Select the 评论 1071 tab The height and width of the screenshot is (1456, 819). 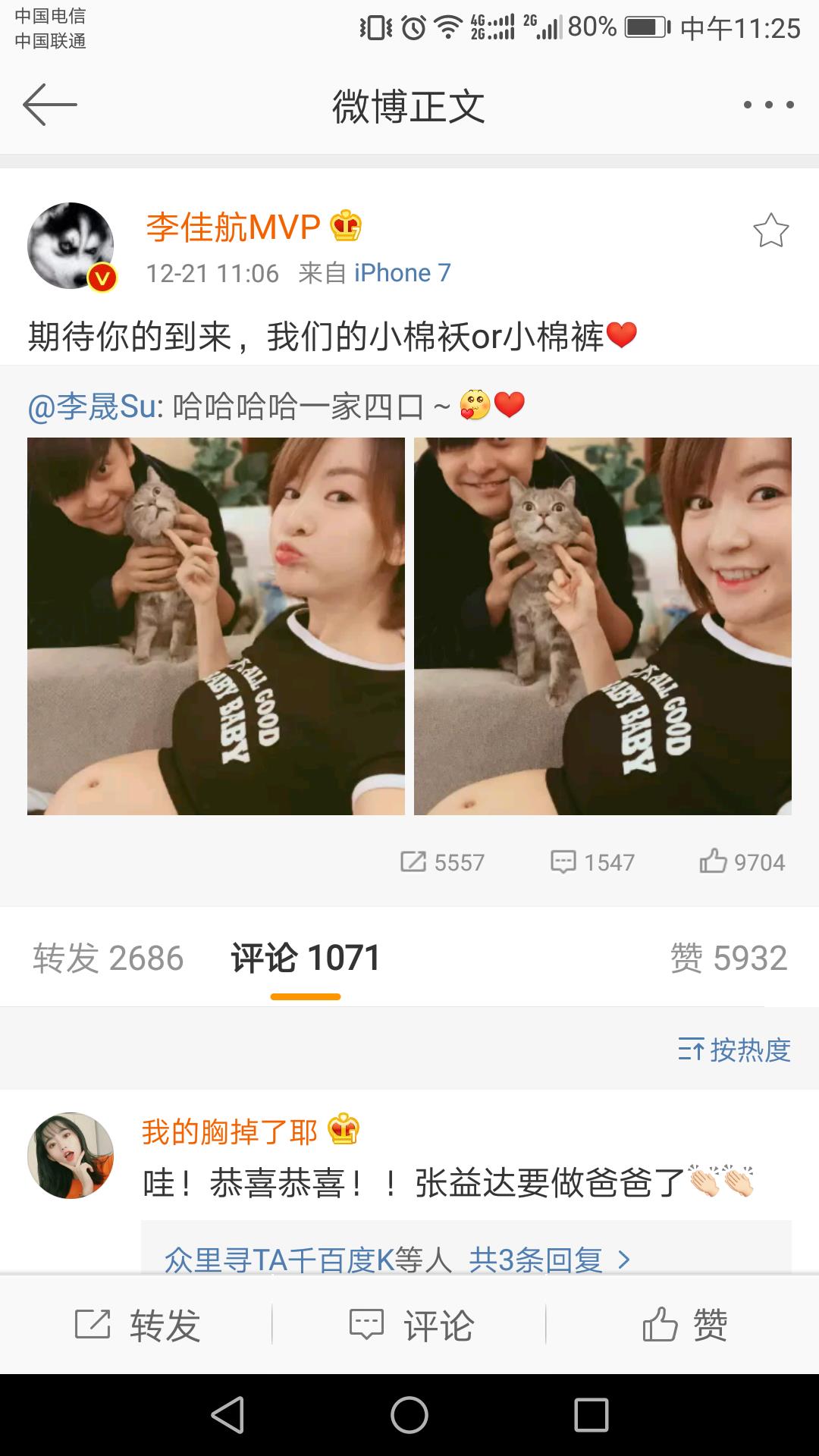(306, 958)
